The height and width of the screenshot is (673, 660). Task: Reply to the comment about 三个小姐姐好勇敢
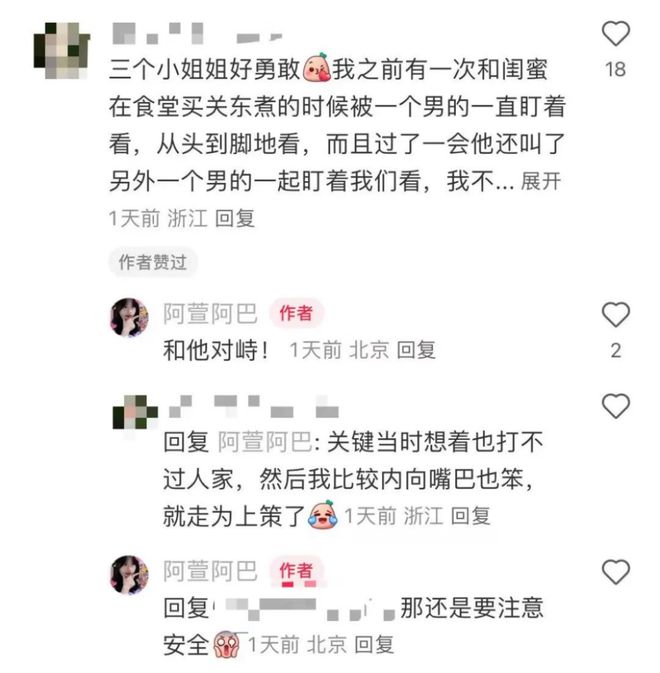(x=236, y=216)
